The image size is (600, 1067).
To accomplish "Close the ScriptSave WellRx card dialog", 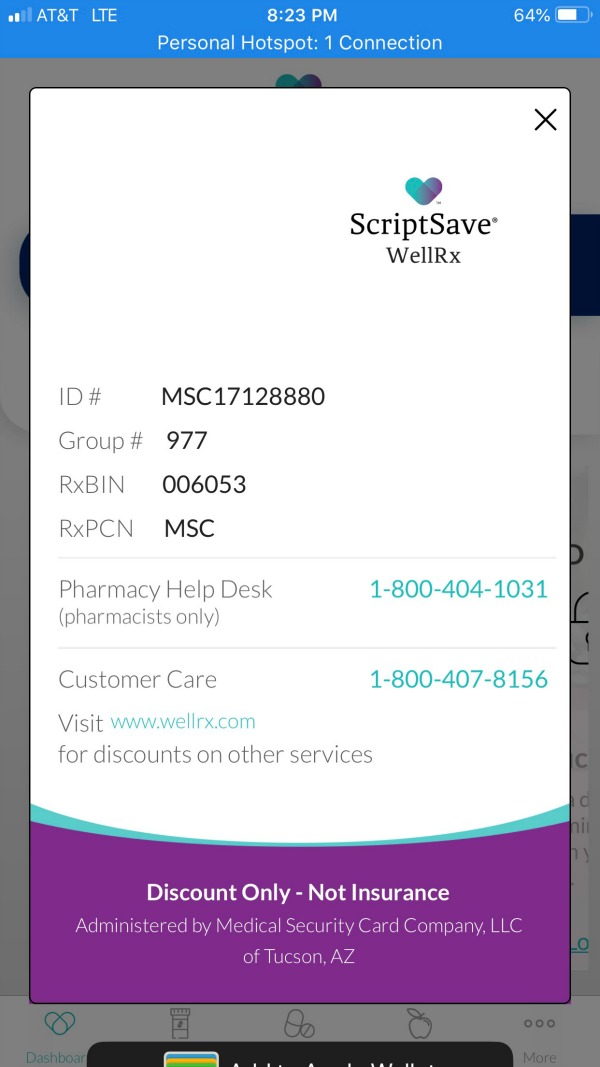I will point(545,120).
